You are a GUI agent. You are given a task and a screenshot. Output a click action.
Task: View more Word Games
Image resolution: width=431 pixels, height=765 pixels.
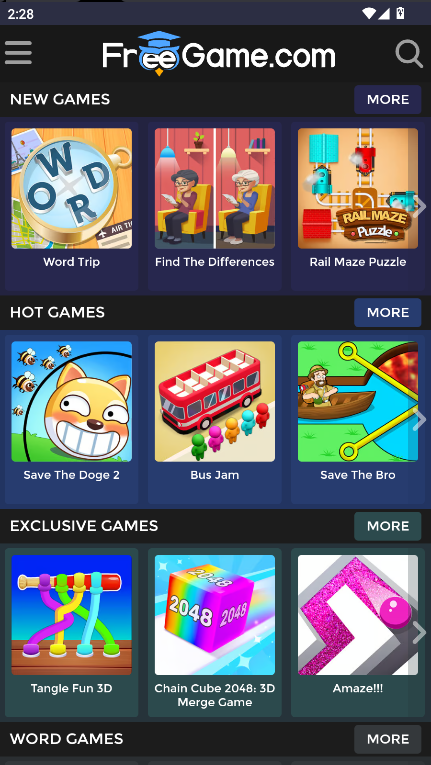tap(388, 739)
